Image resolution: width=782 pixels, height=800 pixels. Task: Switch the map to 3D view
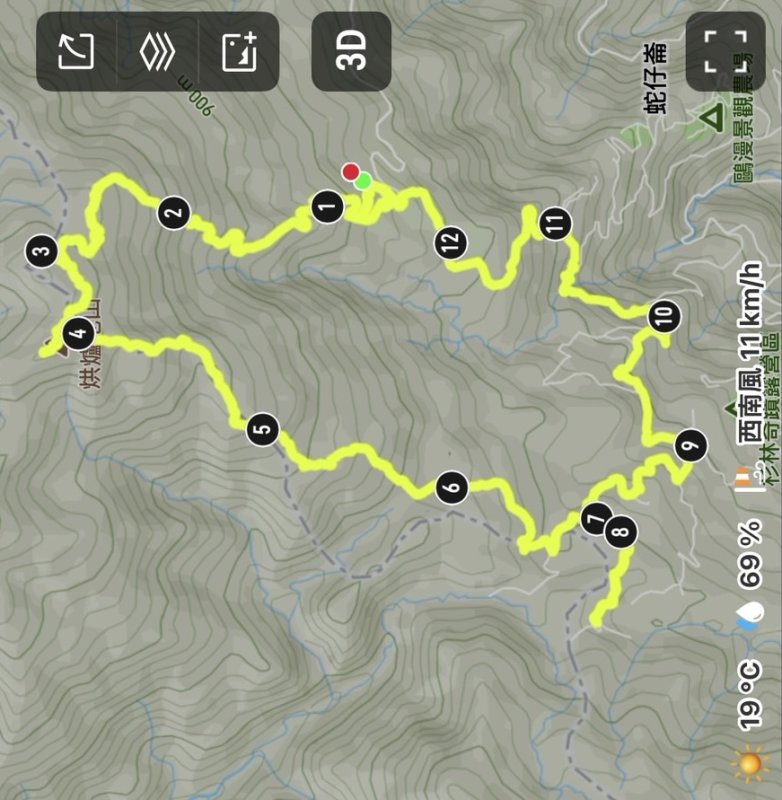pyautogui.click(x=351, y=52)
